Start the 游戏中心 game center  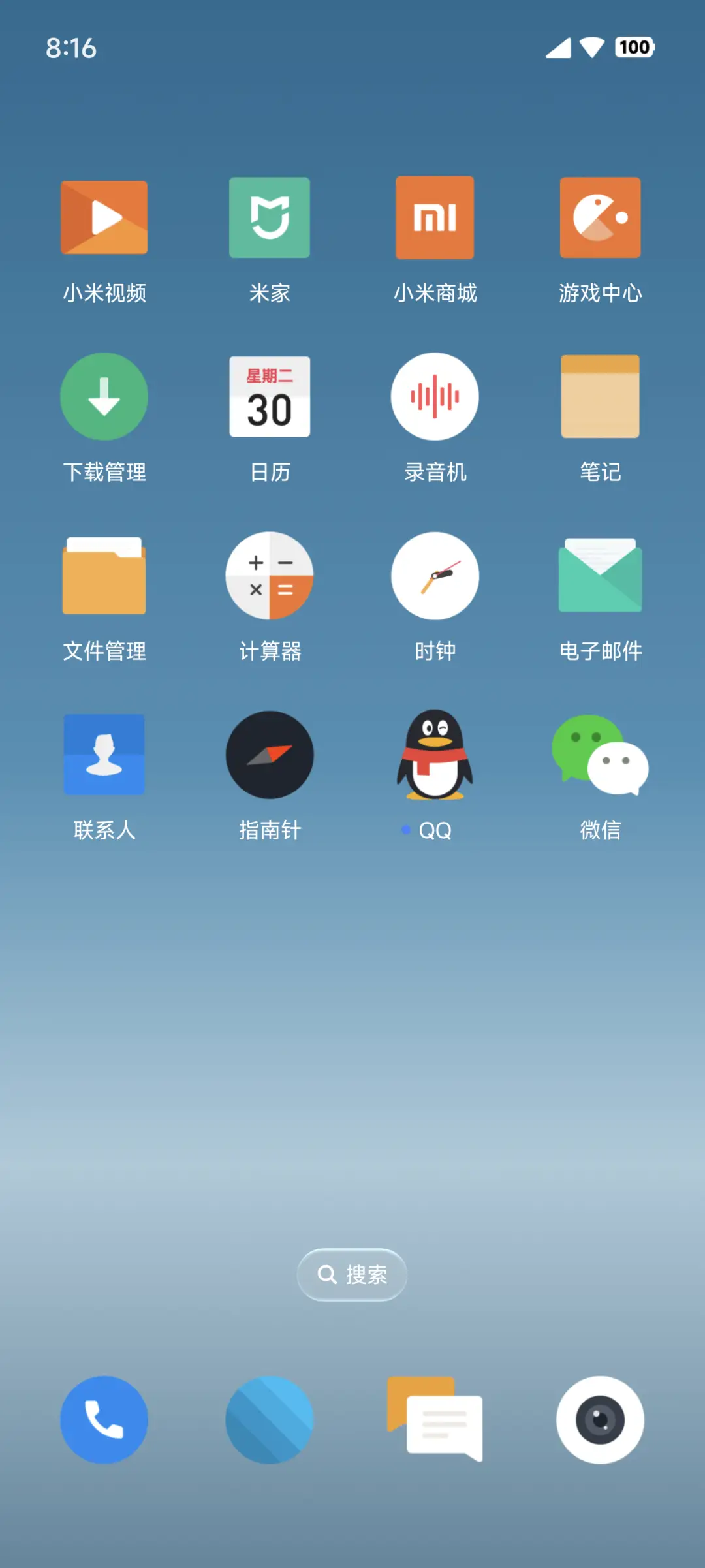(600, 217)
